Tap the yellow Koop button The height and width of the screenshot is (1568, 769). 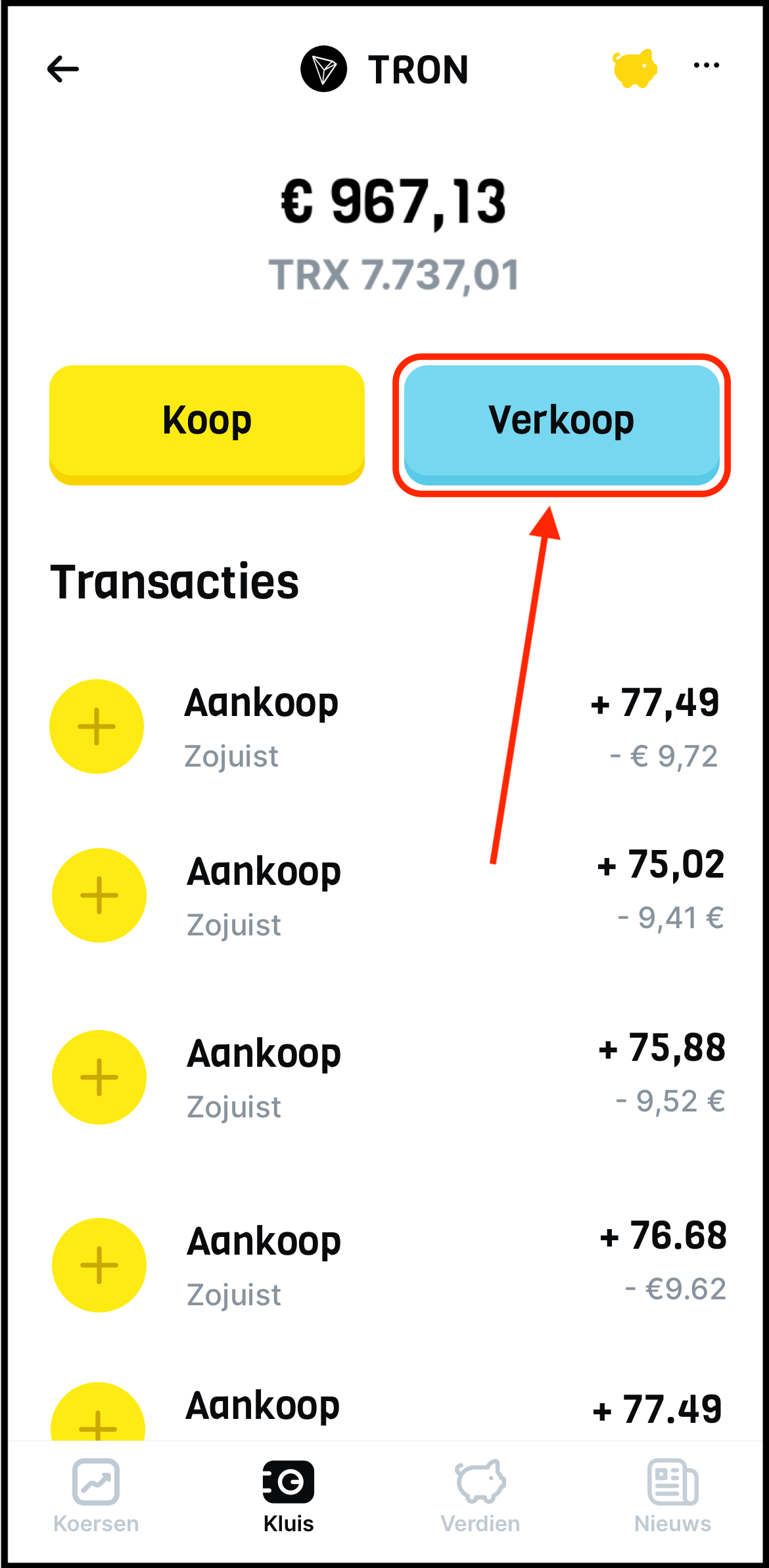[x=207, y=422]
